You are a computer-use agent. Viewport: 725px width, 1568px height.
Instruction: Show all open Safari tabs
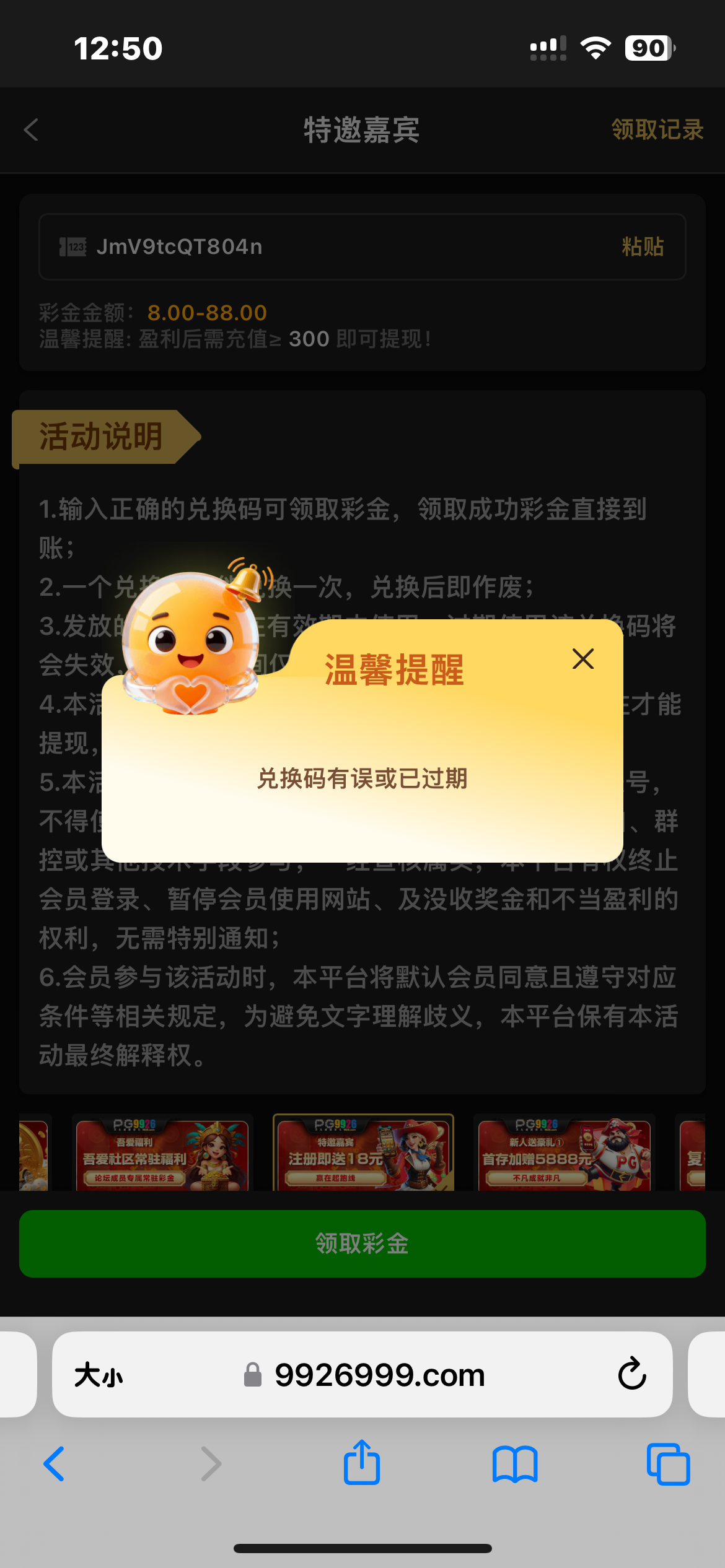667,1464
